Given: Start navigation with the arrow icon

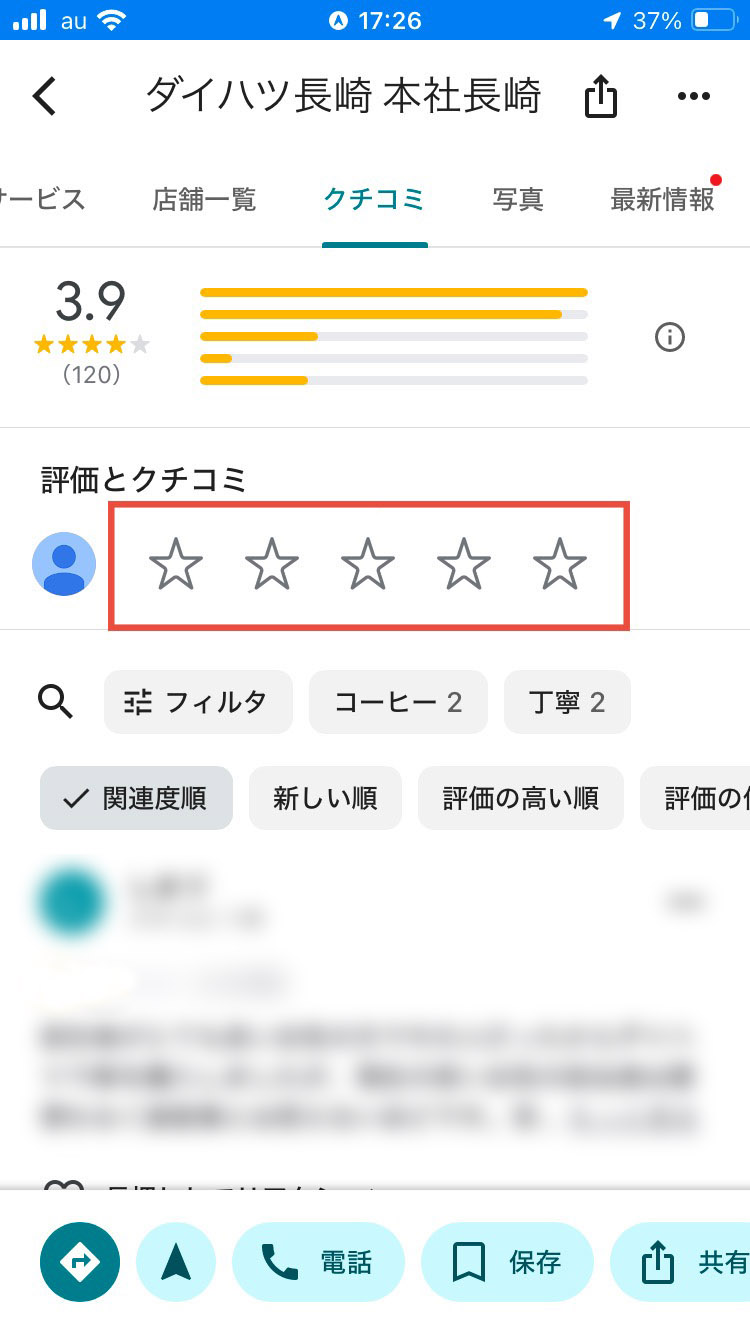Looking at the screenshot, I should click(x=176, y=1262).
